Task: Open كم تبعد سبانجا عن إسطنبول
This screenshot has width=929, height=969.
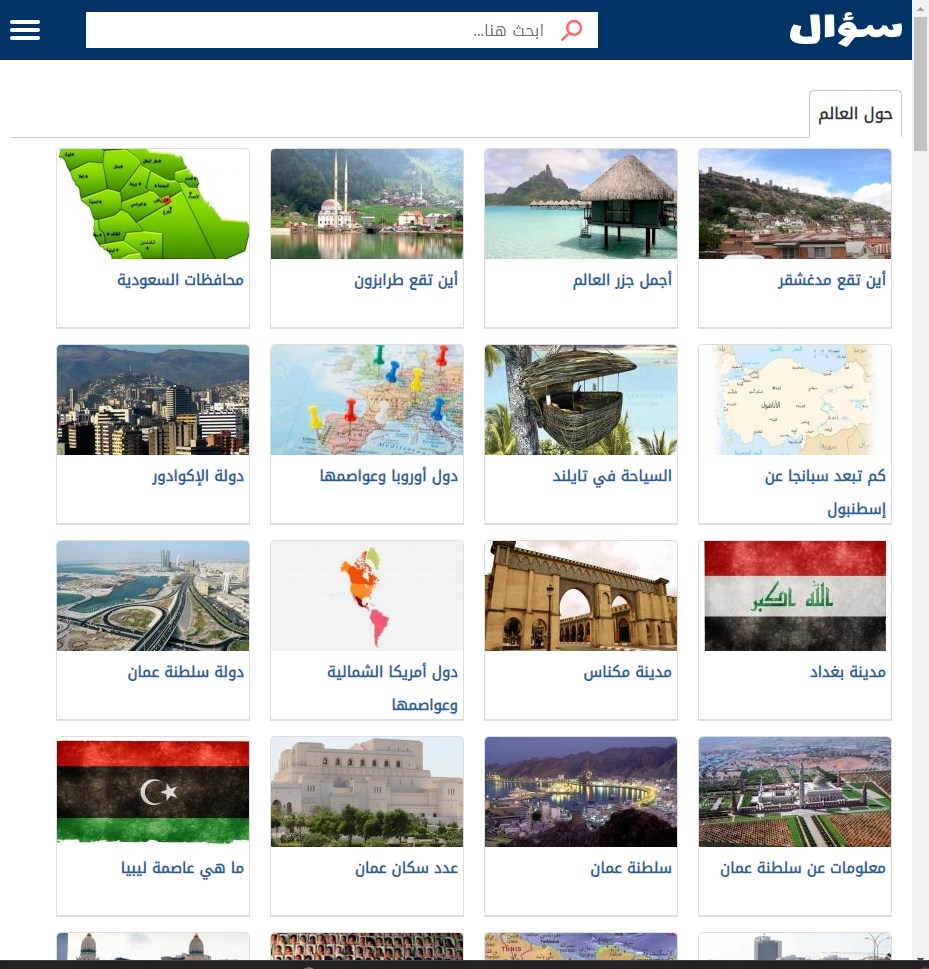Action: pos(794,433)
